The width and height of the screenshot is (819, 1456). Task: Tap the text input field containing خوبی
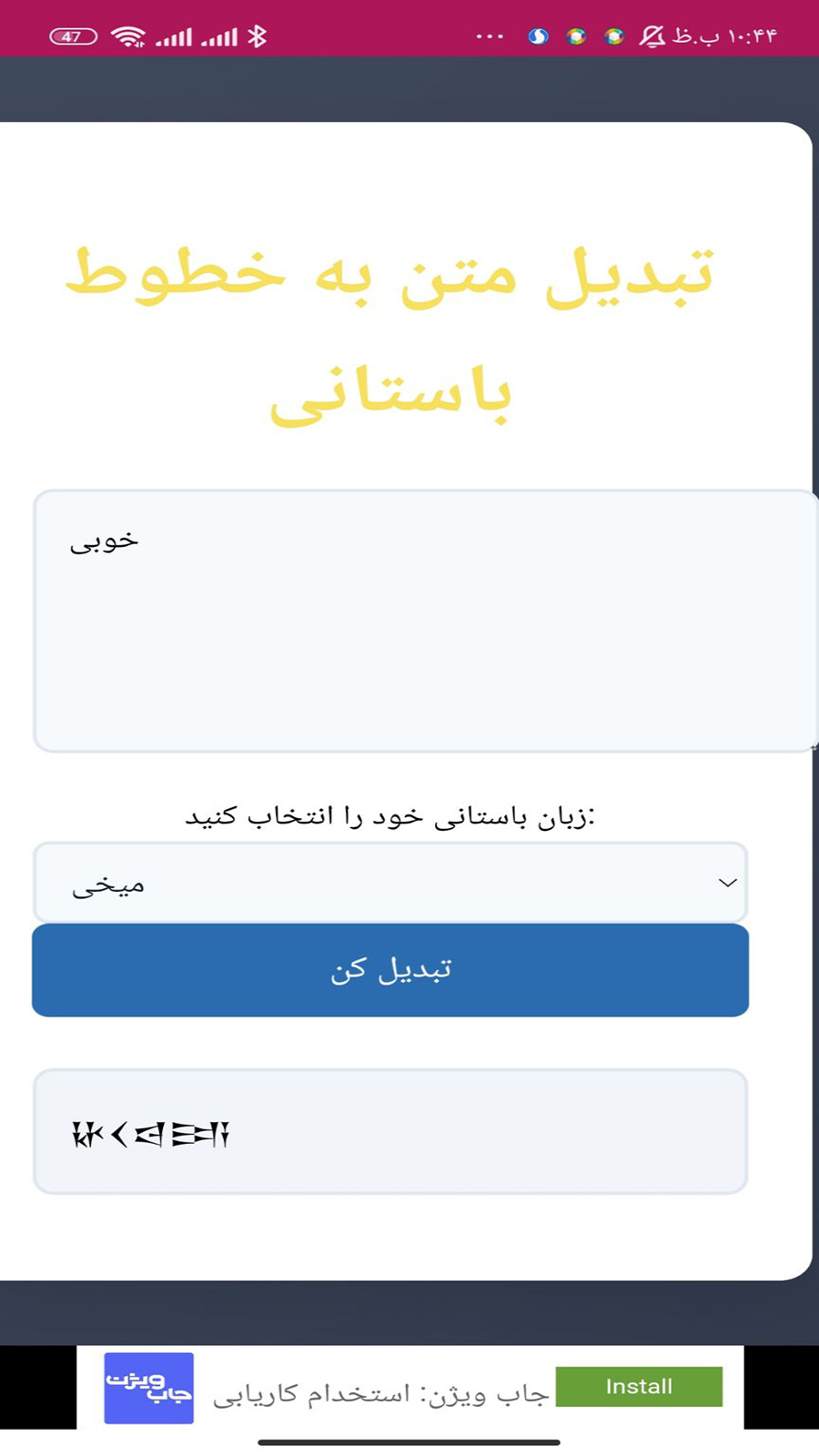(x=425, y=622)
